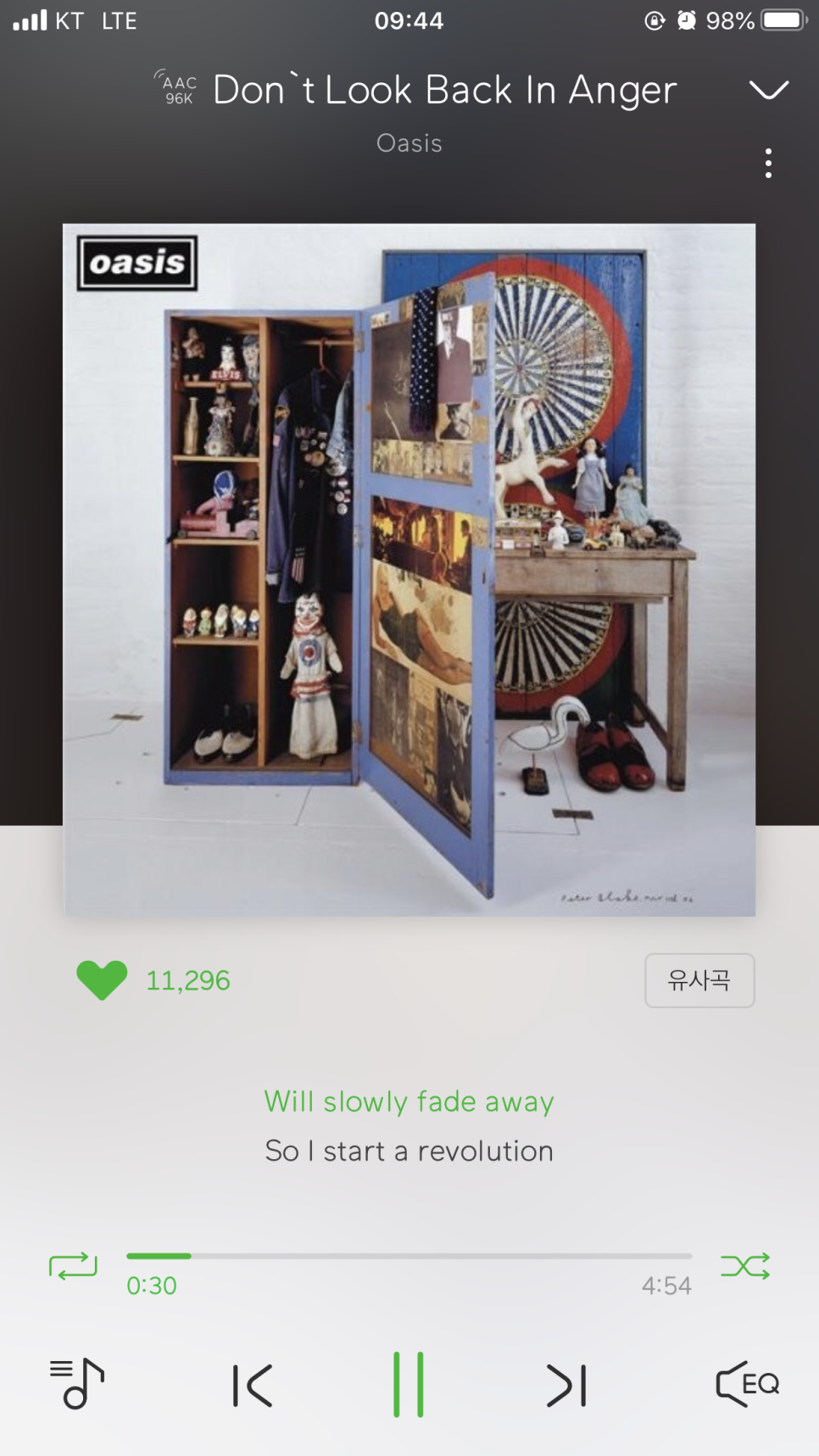Unlike the song via the green heart

[x=102, y=980]
